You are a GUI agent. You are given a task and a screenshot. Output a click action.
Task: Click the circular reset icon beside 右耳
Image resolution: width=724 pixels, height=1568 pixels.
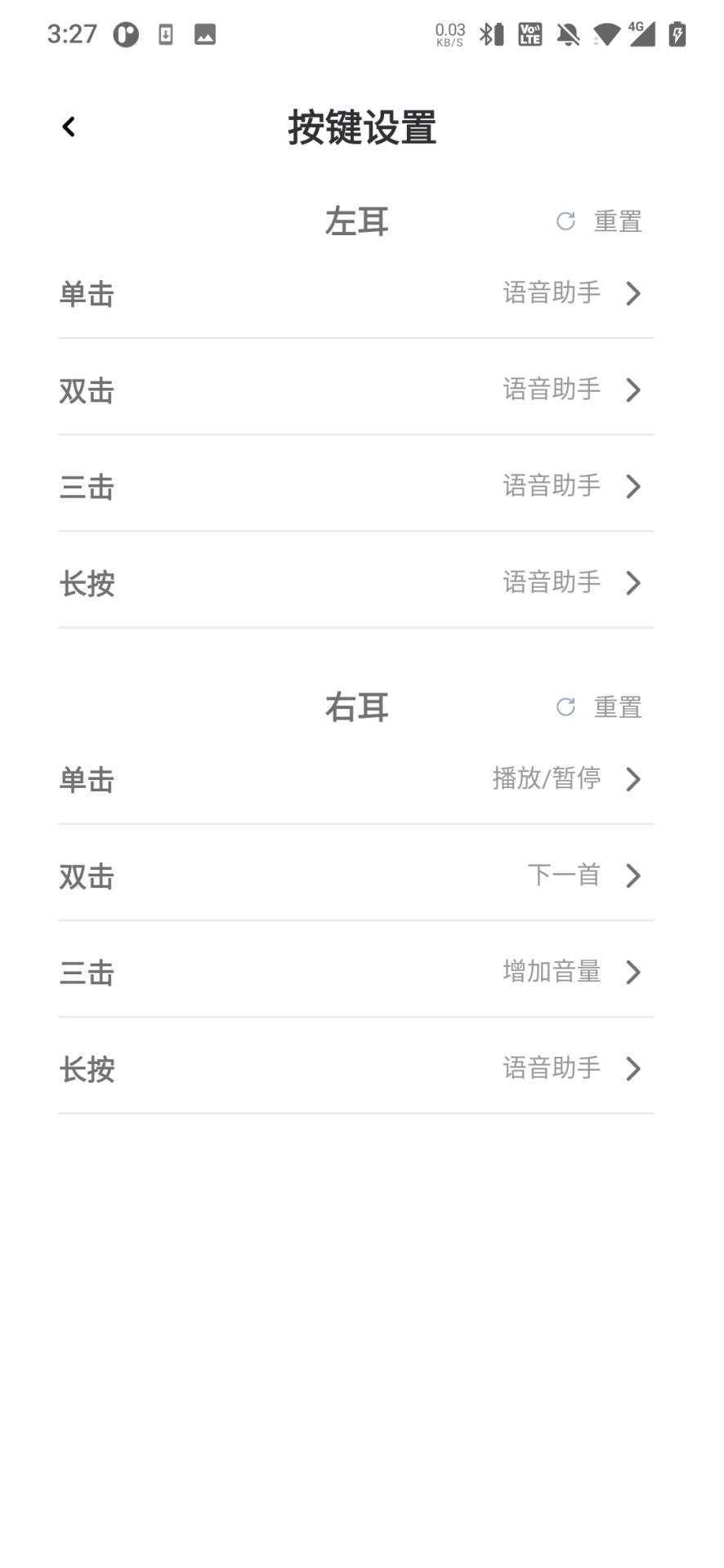coord(565,707)
